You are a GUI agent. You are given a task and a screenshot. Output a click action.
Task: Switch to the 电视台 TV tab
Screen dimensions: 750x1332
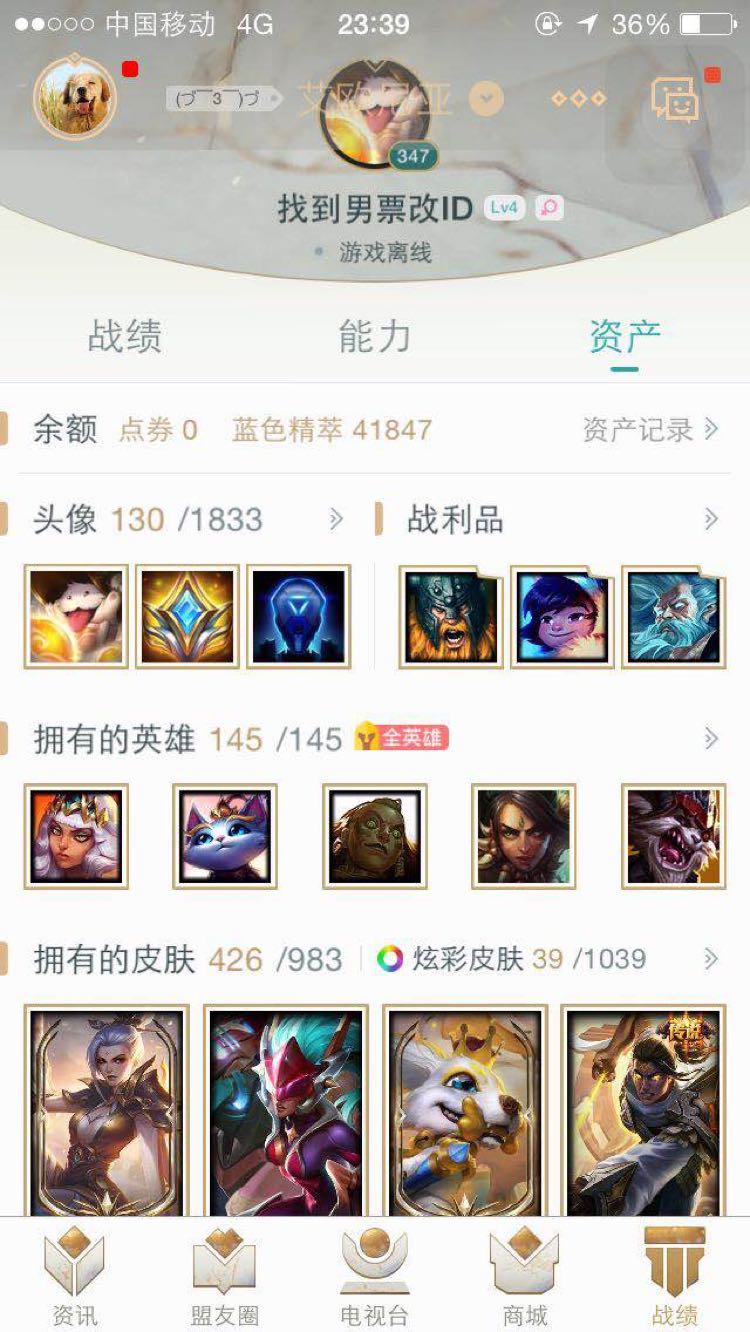pos(375,1277)
